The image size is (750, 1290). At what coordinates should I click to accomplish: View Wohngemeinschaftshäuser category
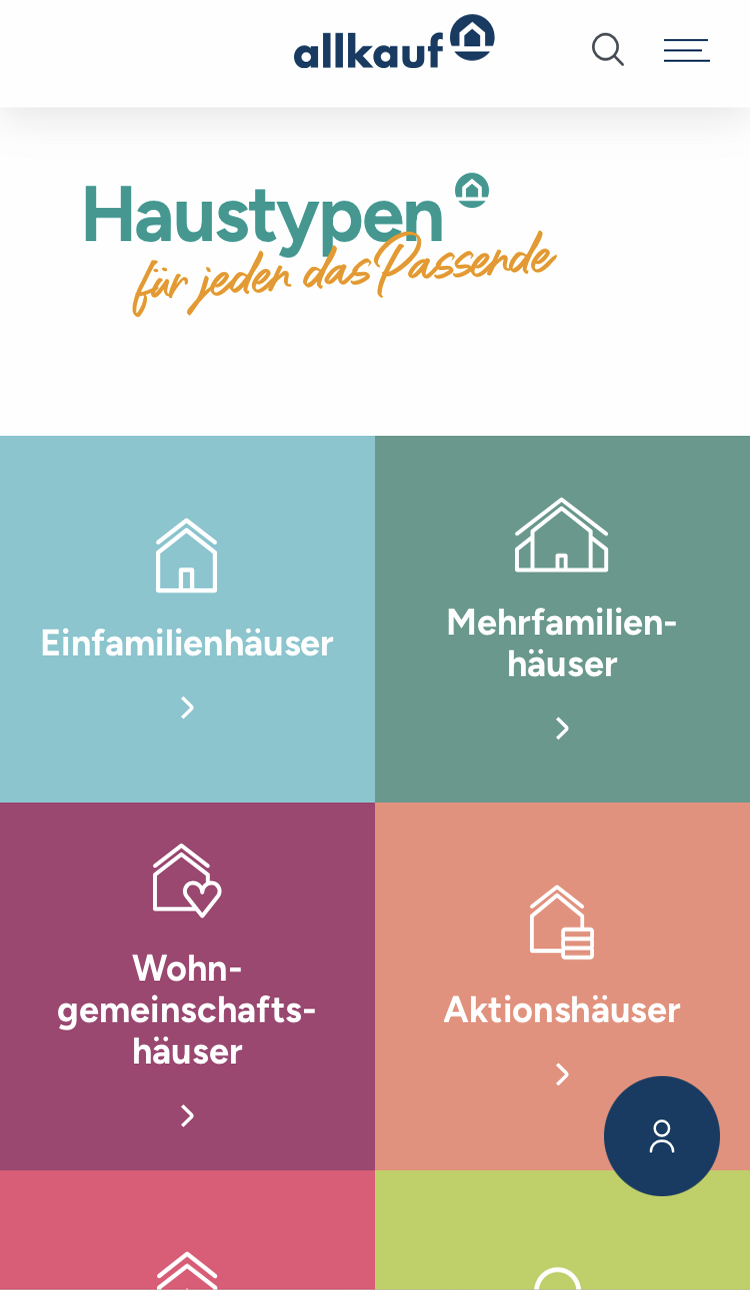(x=187, y=986)
